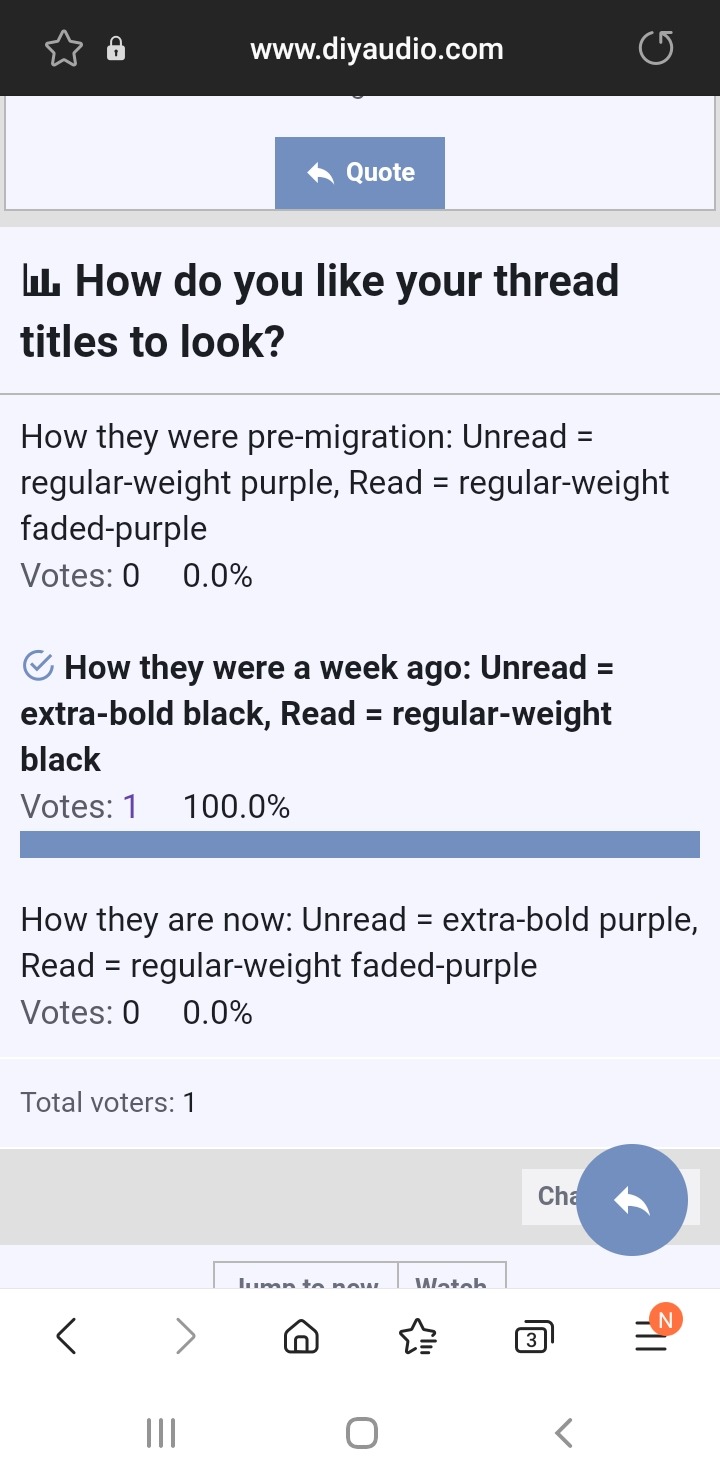Tap the Quote button
This screenshot has width=720, height=1480.
pyautogui.click(x=360, y=173)
